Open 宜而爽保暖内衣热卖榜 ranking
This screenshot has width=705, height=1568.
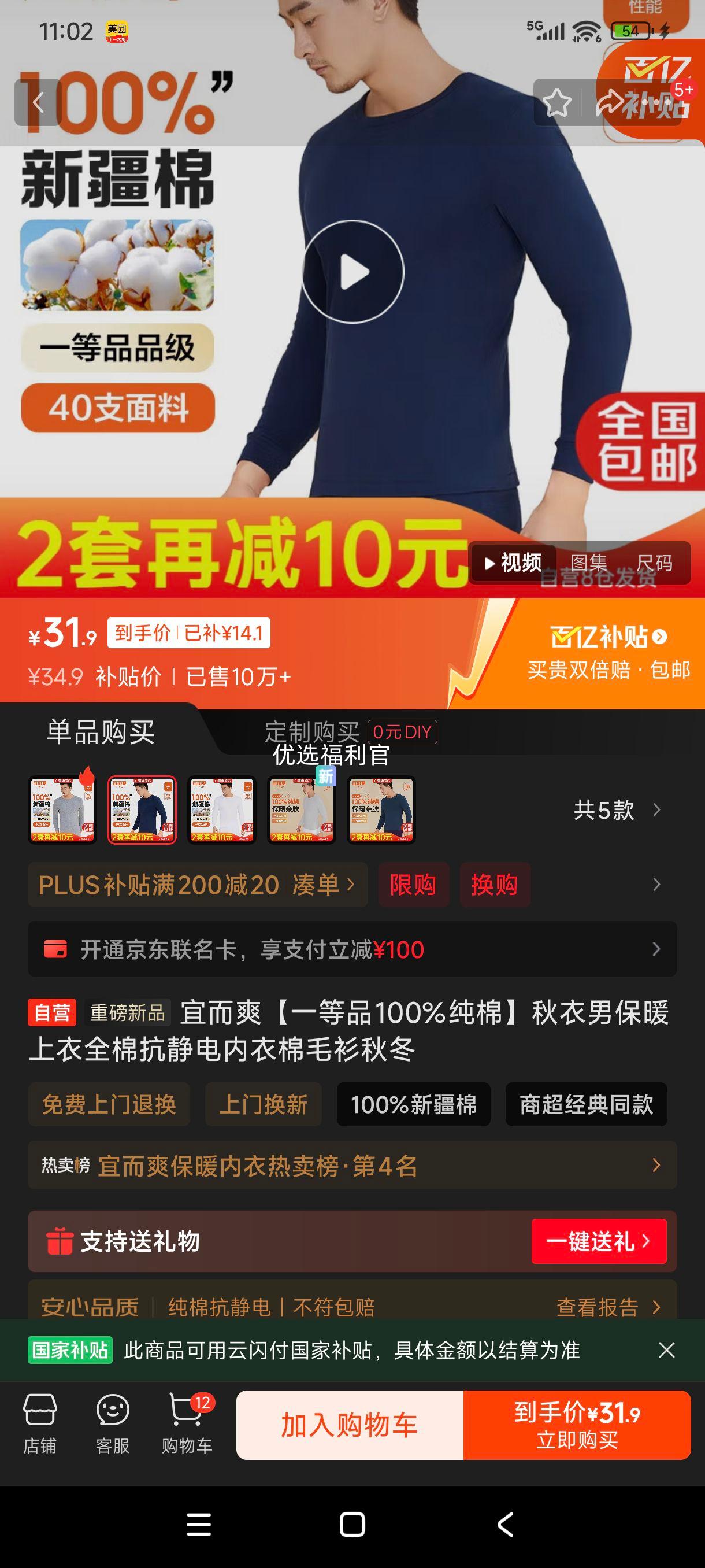352,1166
